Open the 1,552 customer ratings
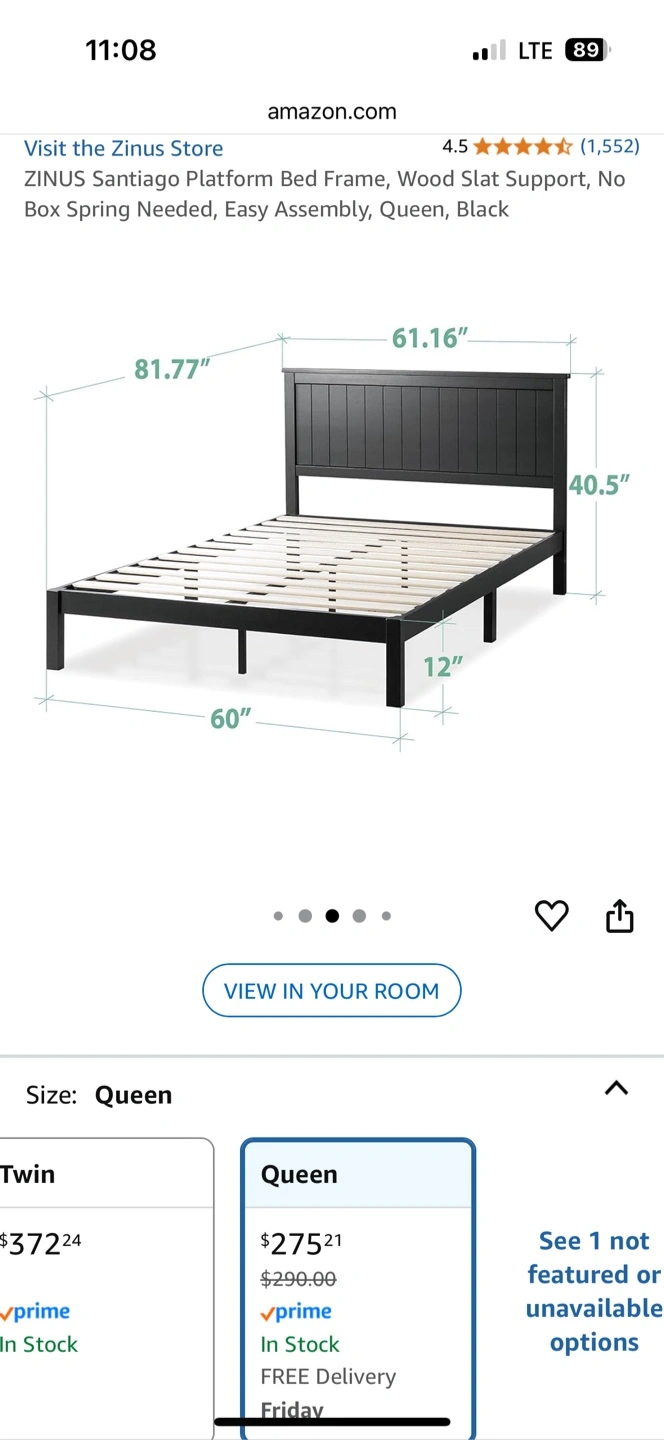Viewport: 664px width, 1440px height. point(609,147)
